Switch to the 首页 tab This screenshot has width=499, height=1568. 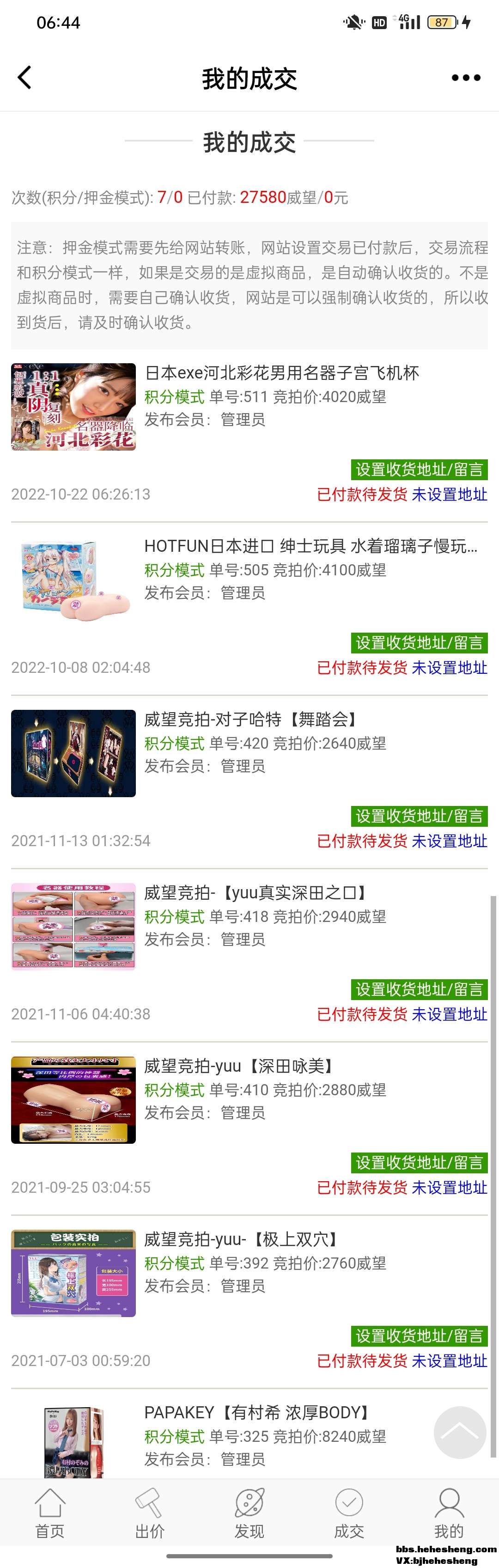click(50, 1514)
